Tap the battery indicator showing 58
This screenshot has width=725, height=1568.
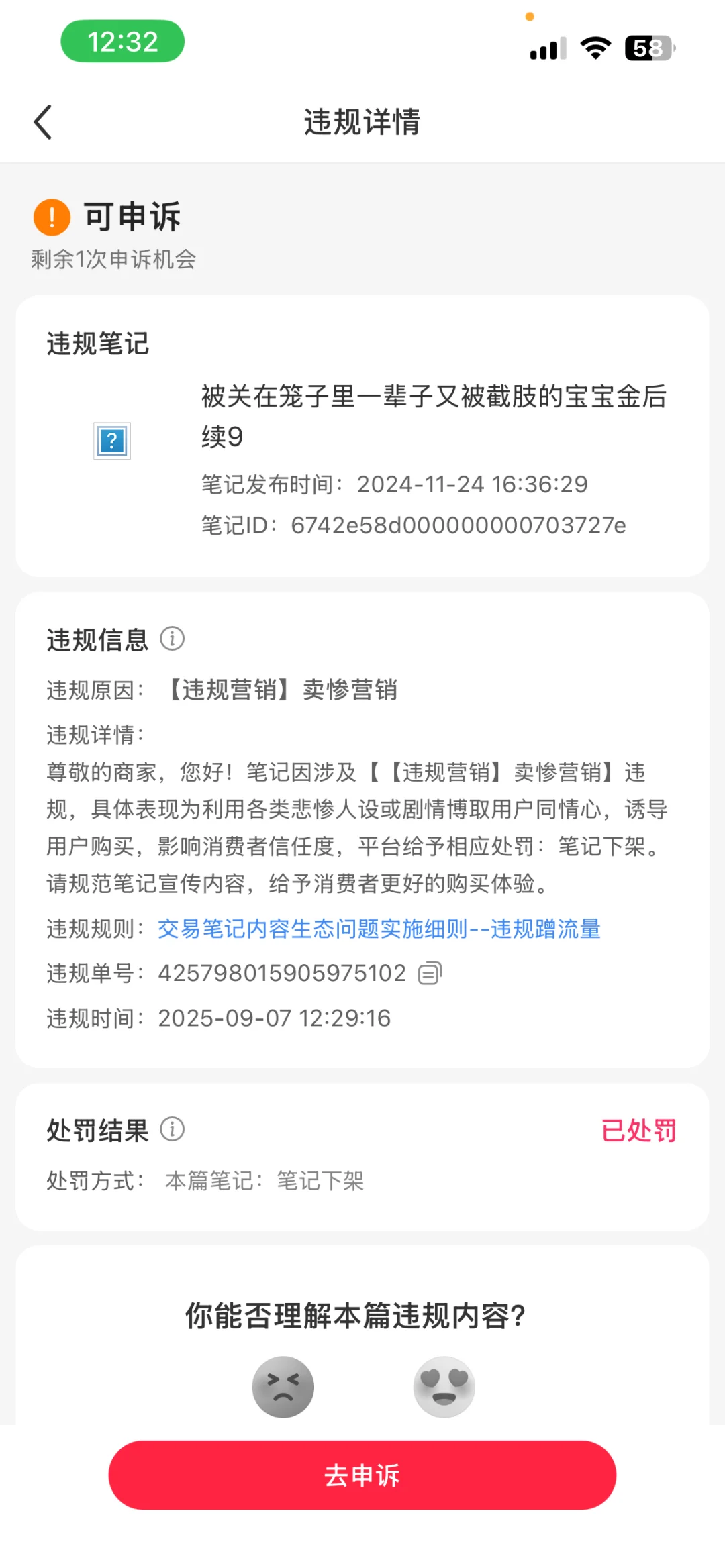tap(649, 48)
